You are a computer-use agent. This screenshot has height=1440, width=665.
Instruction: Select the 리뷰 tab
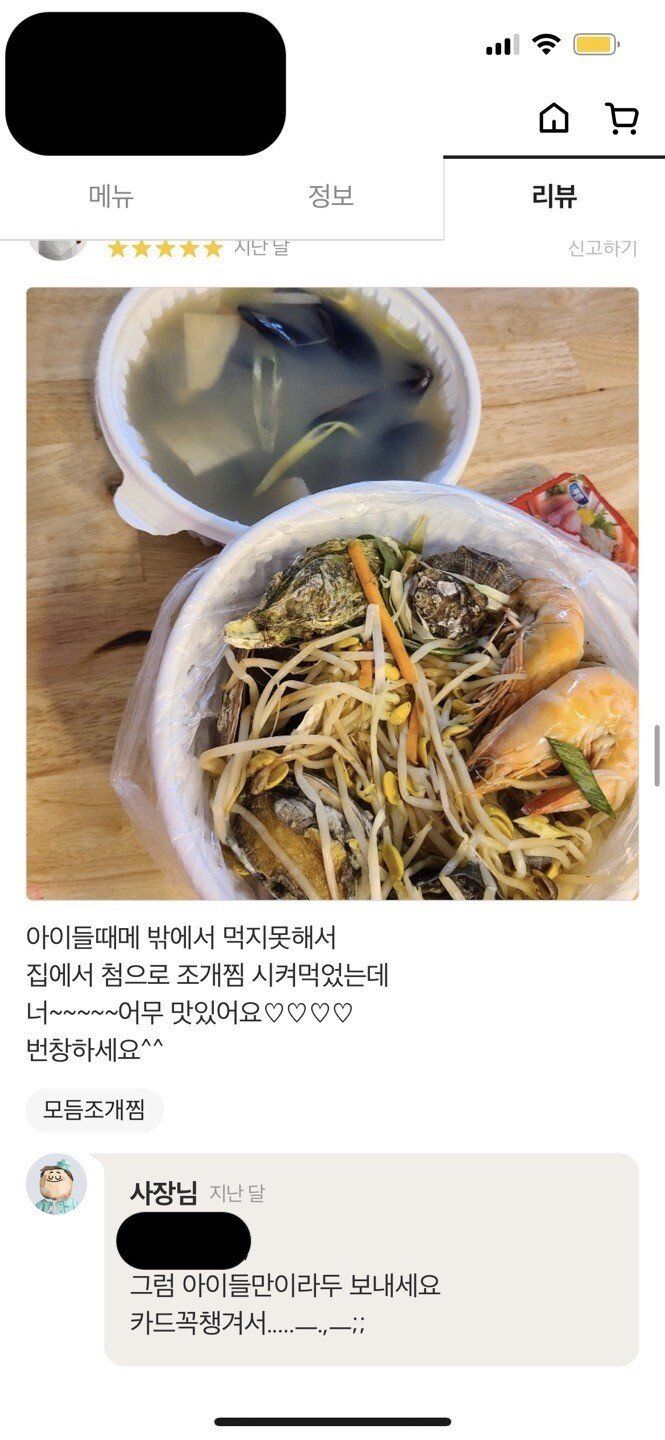(x=554, y=196)
